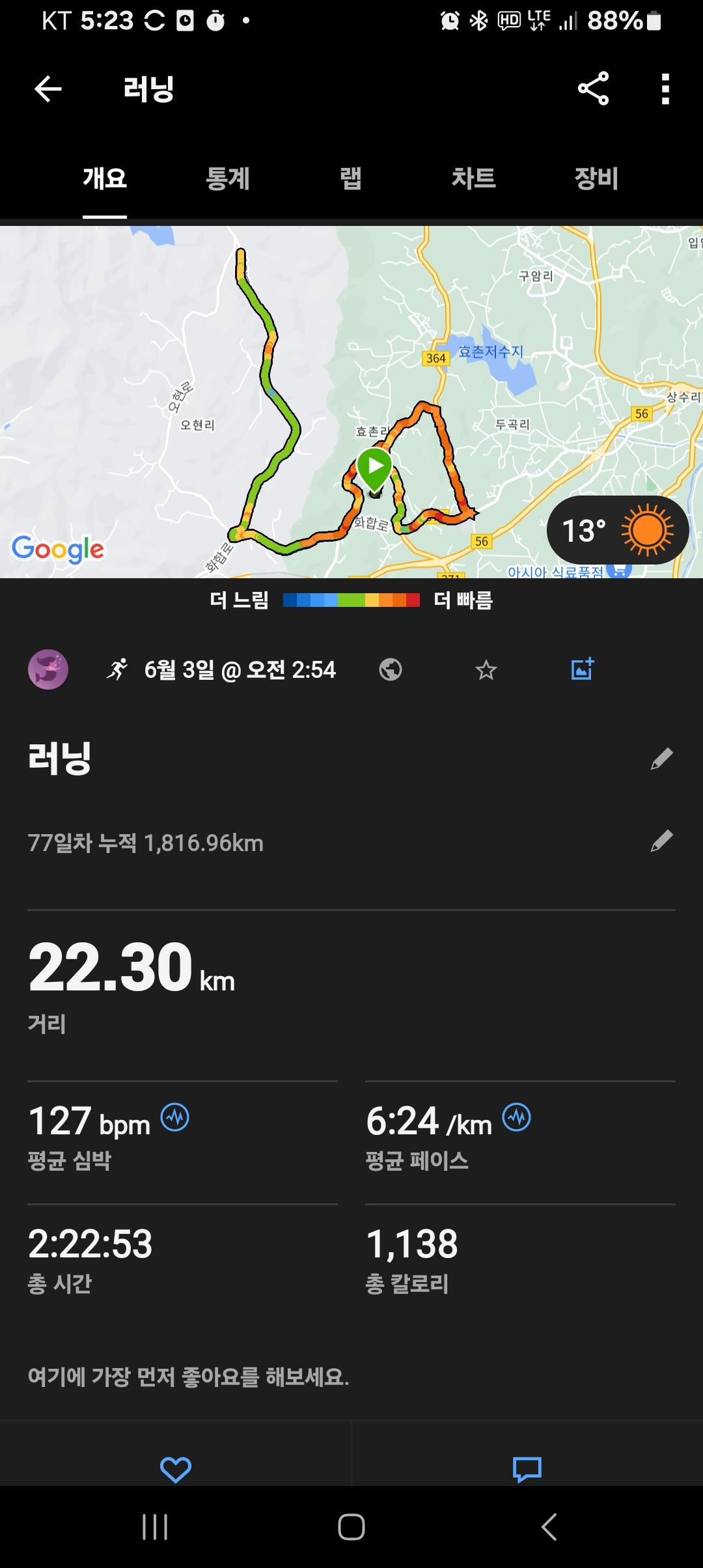This screenshot has height=1568, width=703.
Task: Change activity privacy via globe icon
Action: tap(391, 669)
